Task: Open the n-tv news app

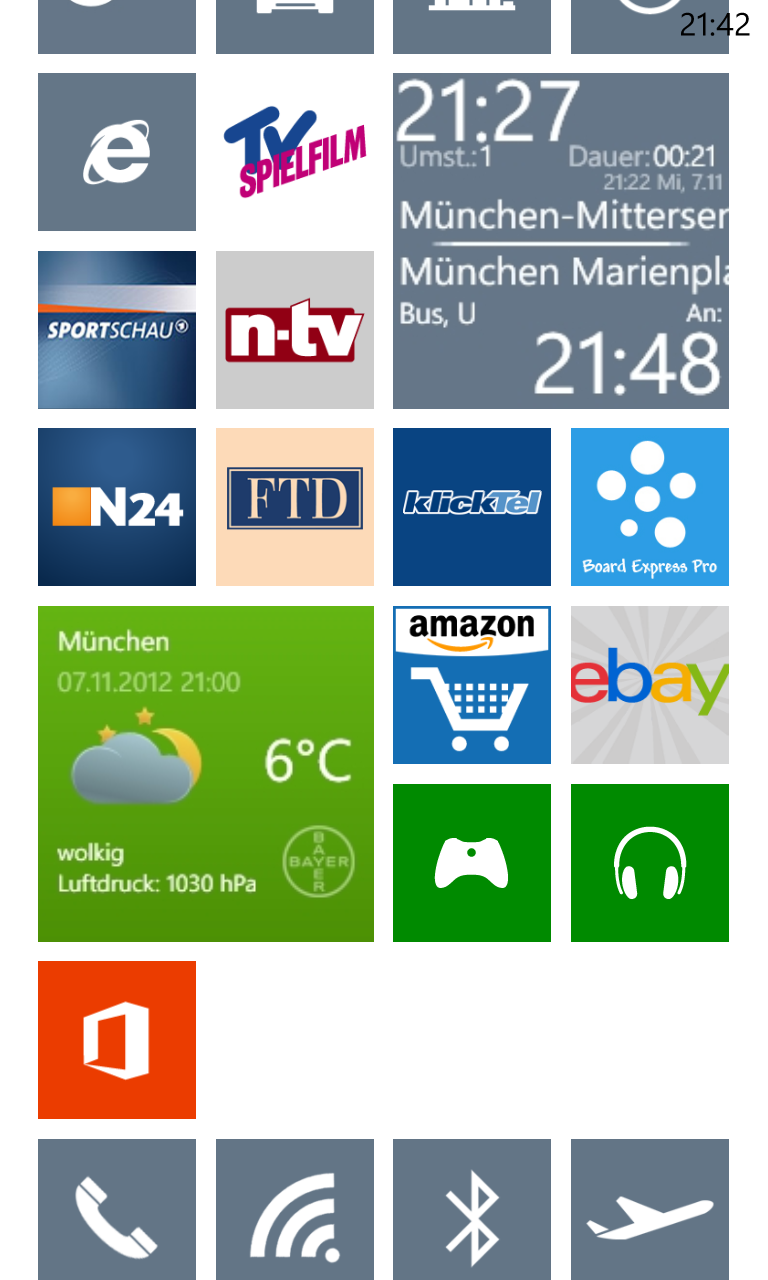Action: 295,330
